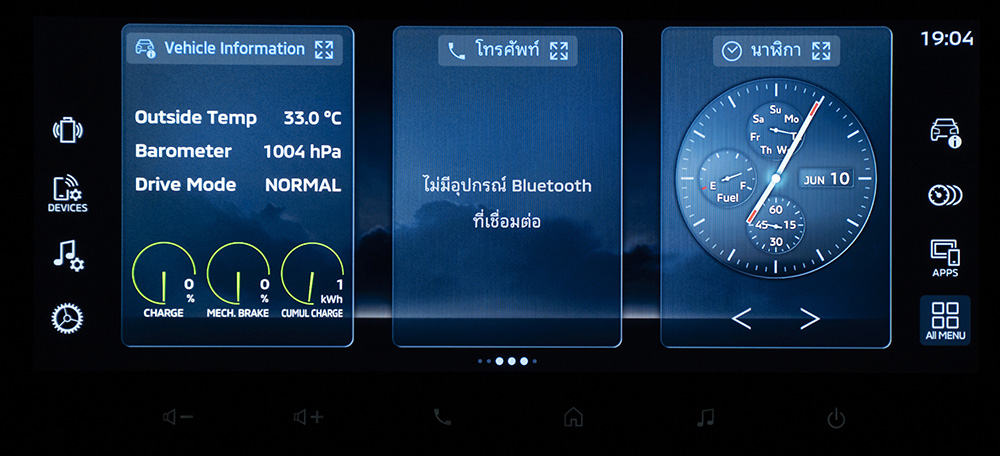Raise volume with the plus speaker key
Viewport: 1000px width, 456px height.
click(x=309, y=418)
